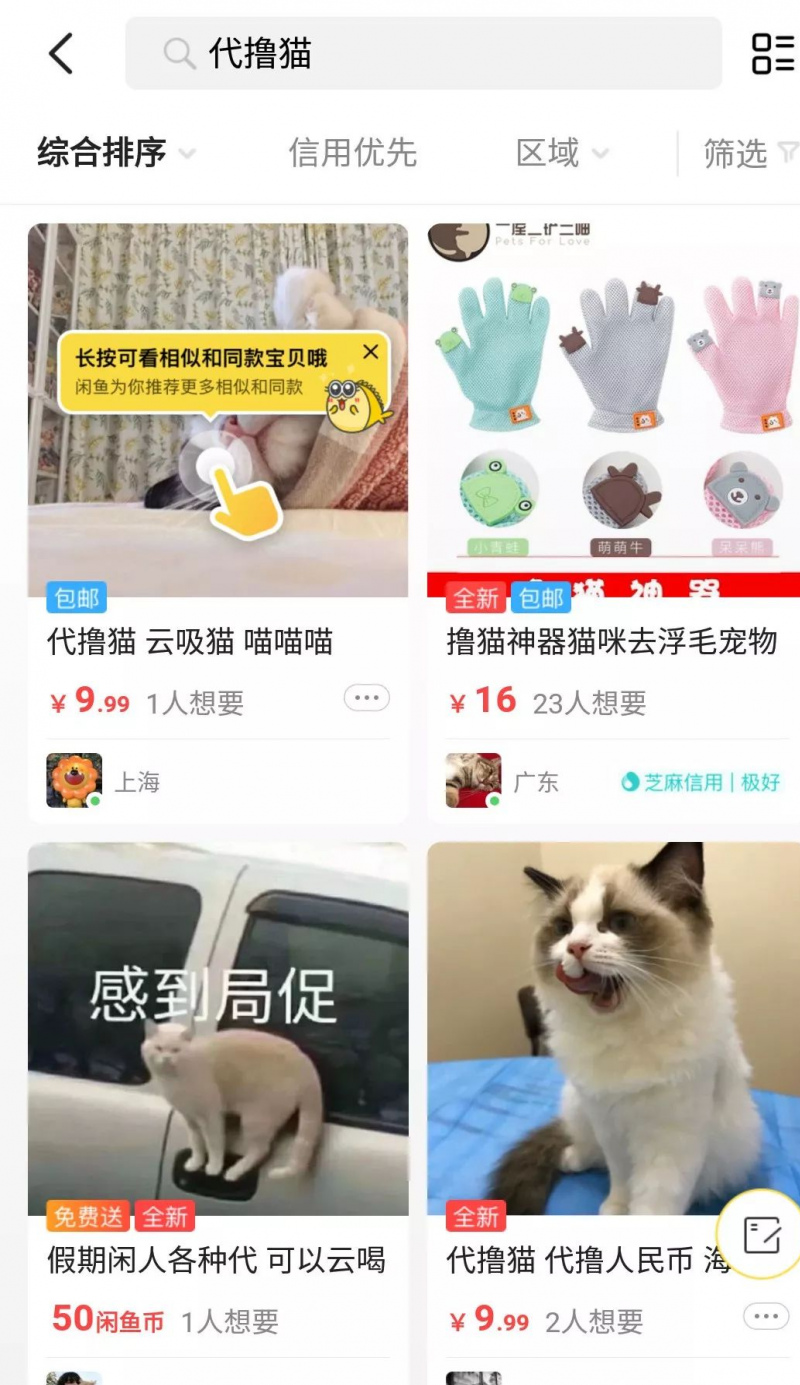Image resolution: width=800 pixels, height=1385 pixels.
Task: View the Shanghai seller's avatar profile
Action: coord(74,781)
